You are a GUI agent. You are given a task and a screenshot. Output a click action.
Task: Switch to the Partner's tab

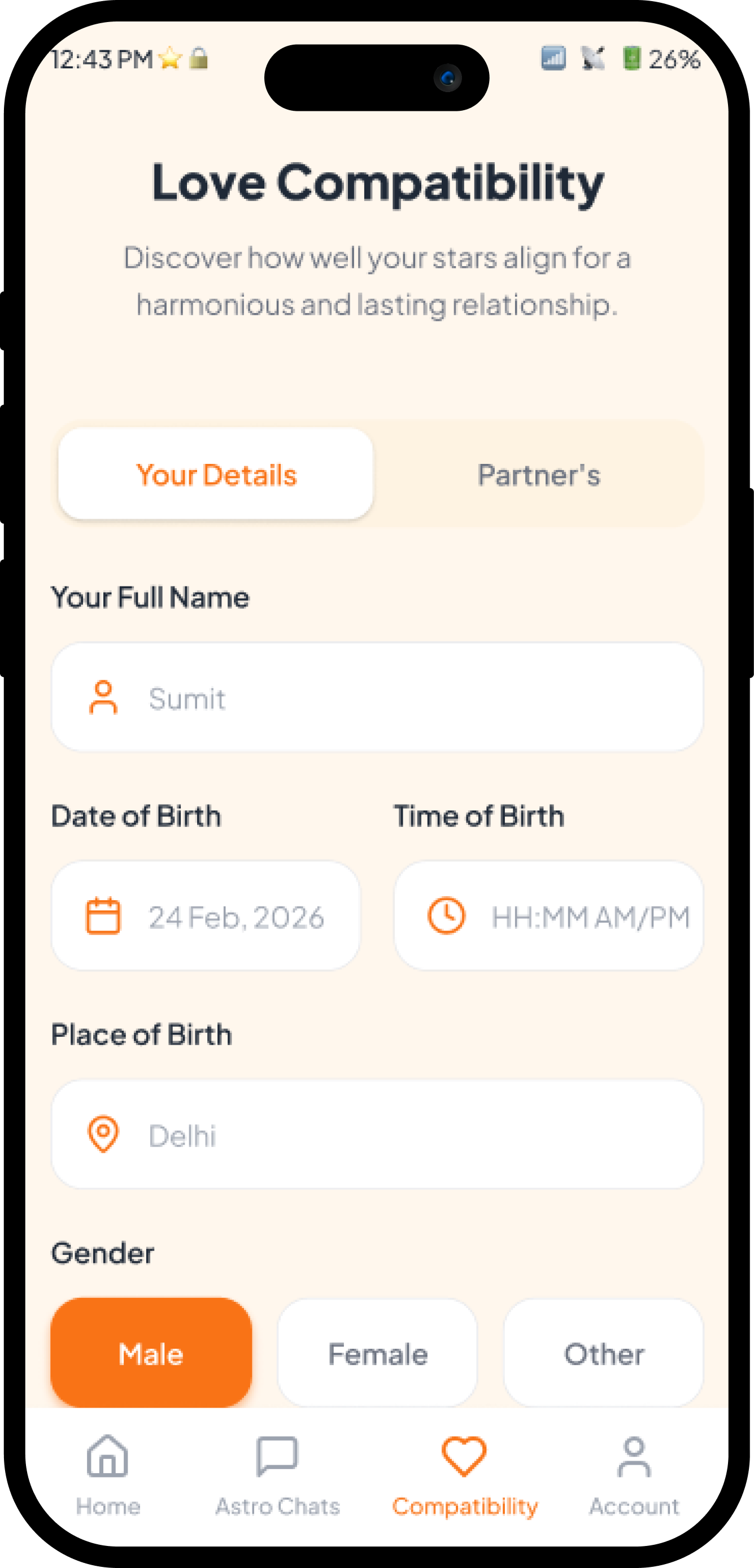click(x=539, y=475)
